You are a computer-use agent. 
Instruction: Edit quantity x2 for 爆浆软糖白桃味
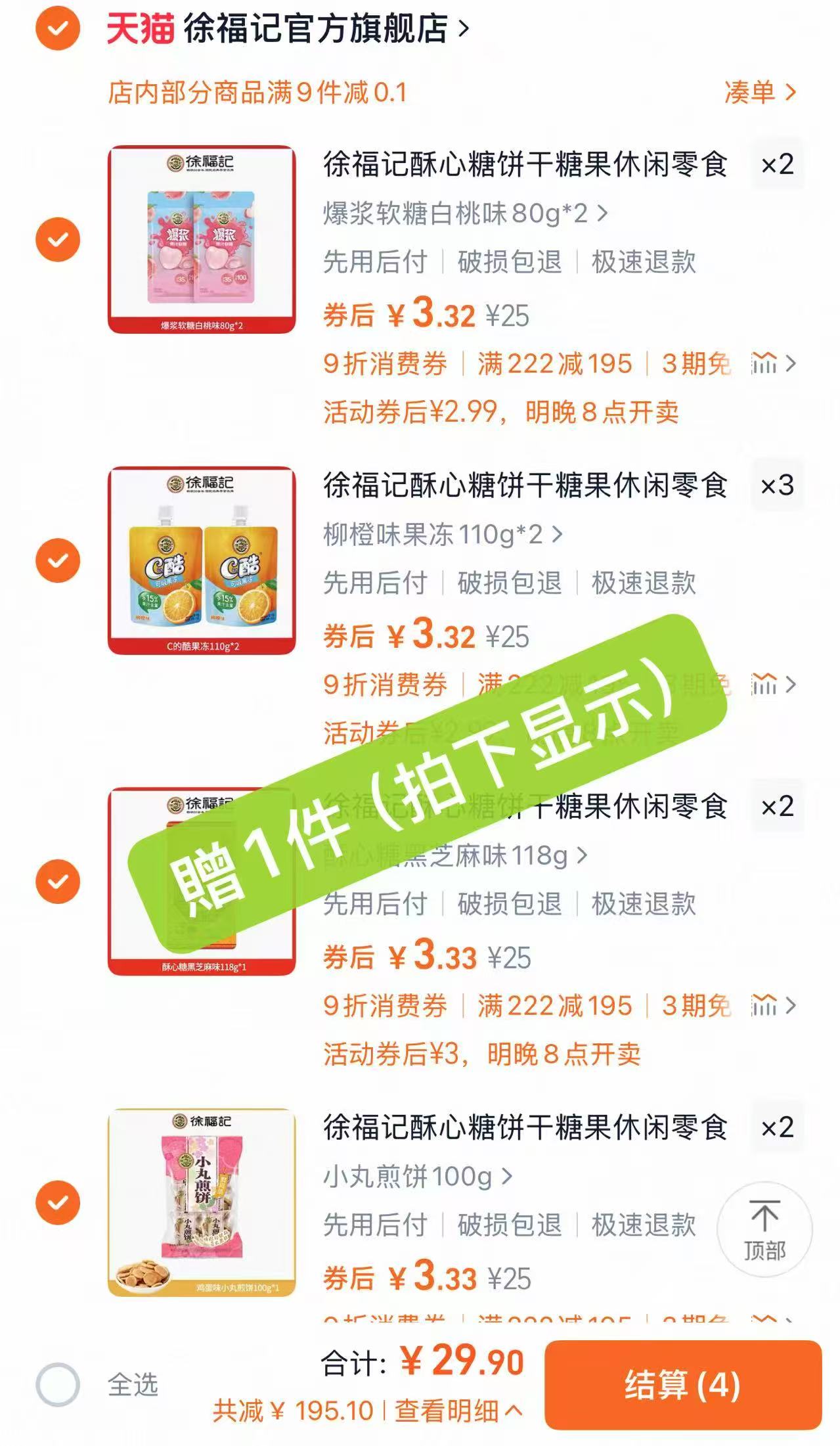click(778, 164)
